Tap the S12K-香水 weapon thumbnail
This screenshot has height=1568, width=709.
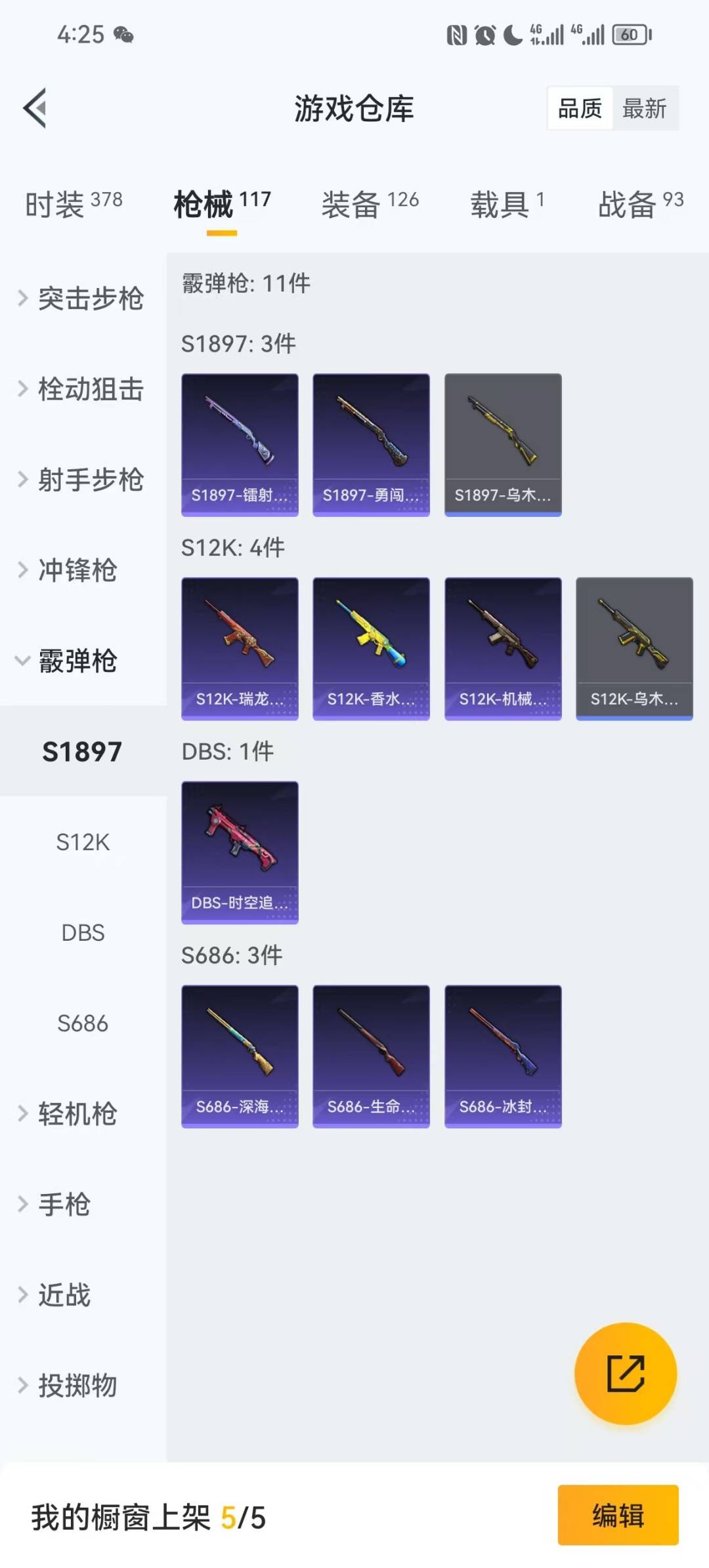pos(371,648)
